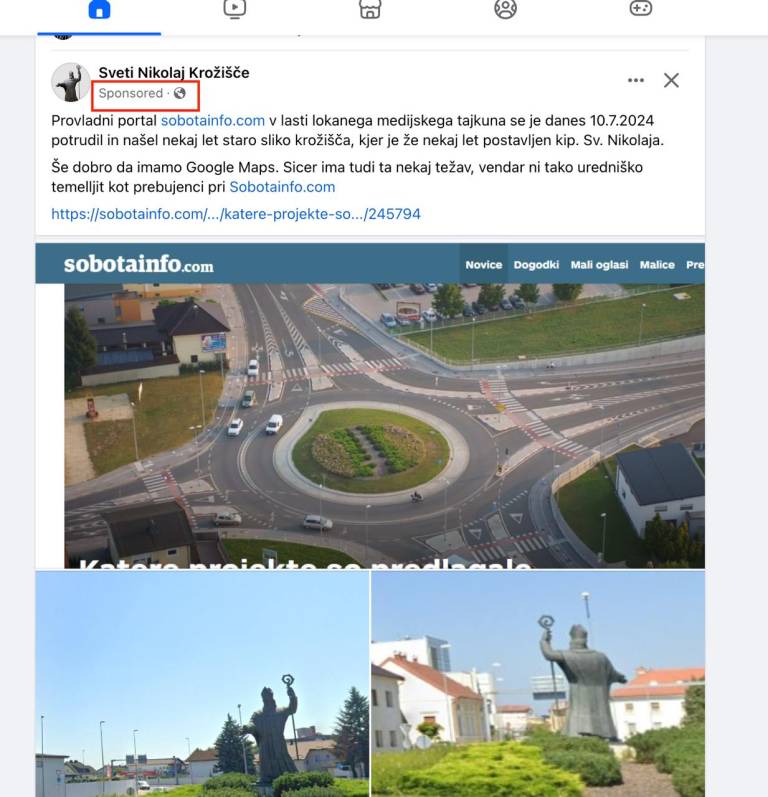Open the Sobotainfo.com link in second paragraph
The height and width of the screenshot is (797, 768).
coord(282,186)
